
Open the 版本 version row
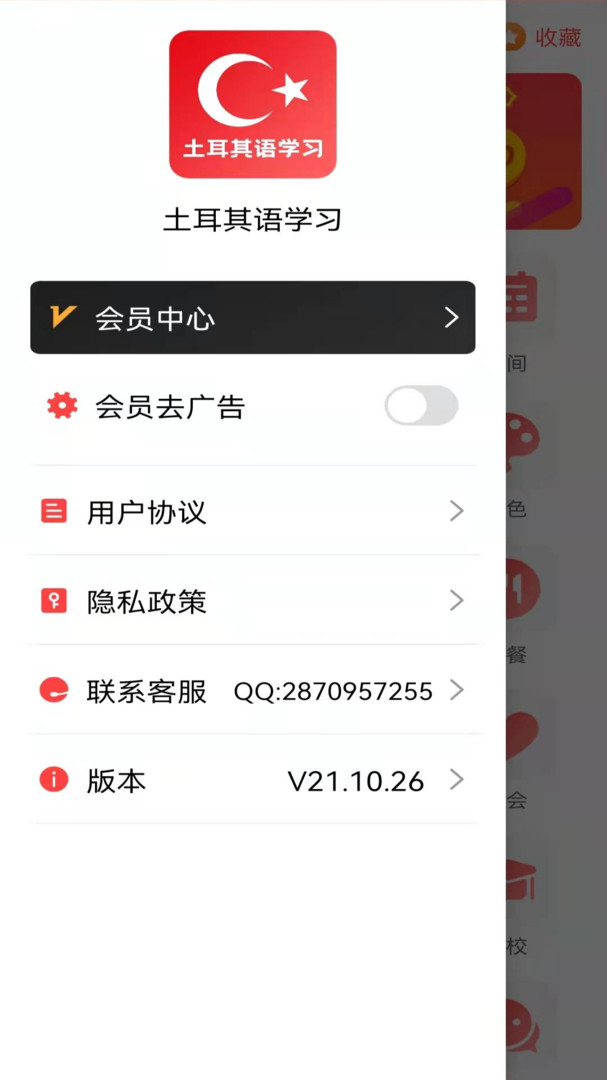point(253,780)
